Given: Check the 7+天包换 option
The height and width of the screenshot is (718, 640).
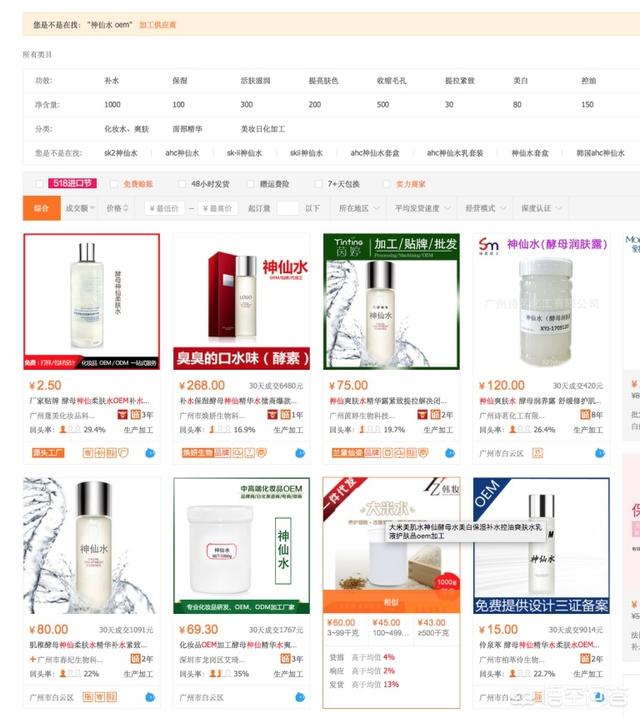Looking at the screenshot, I should (x=319, y=184).
